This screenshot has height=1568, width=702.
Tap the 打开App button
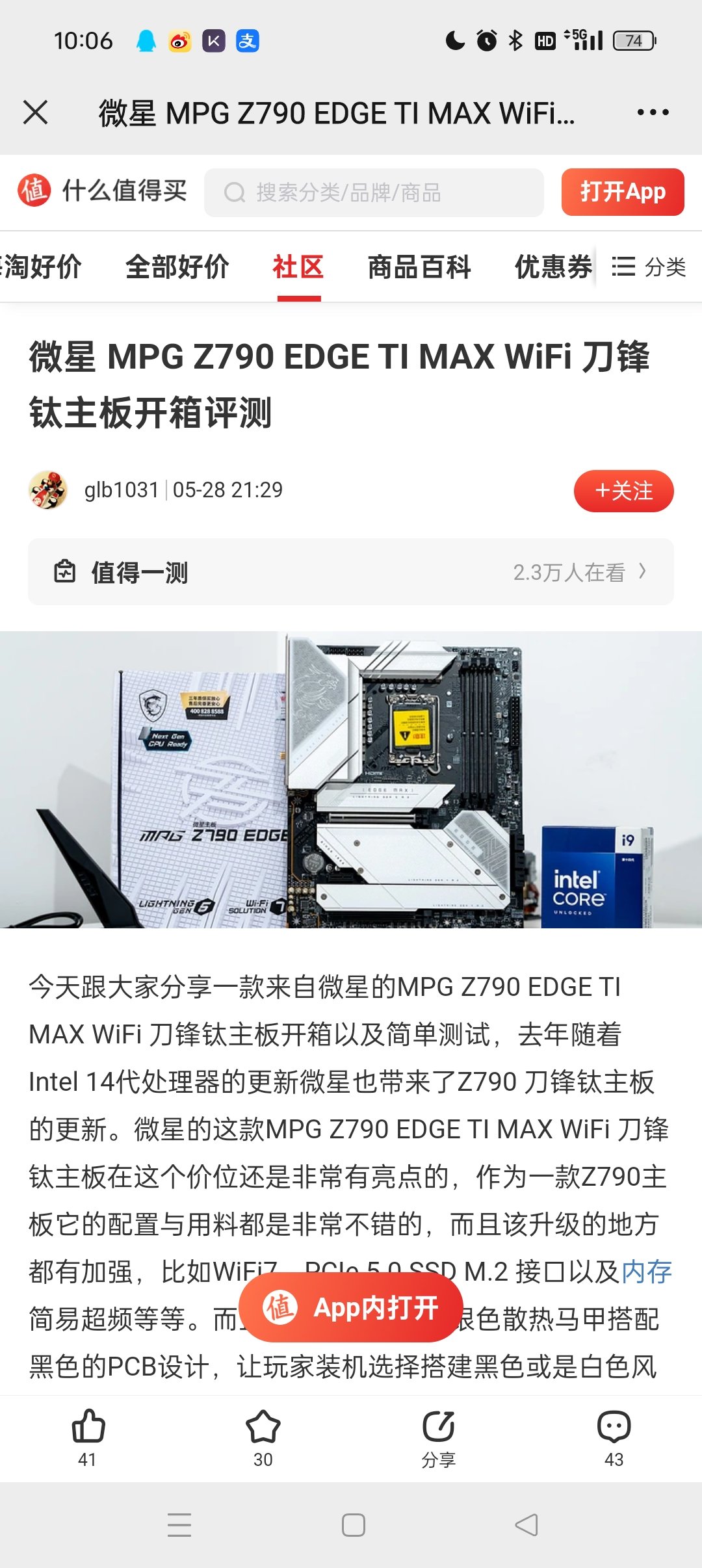pos(622,192)
